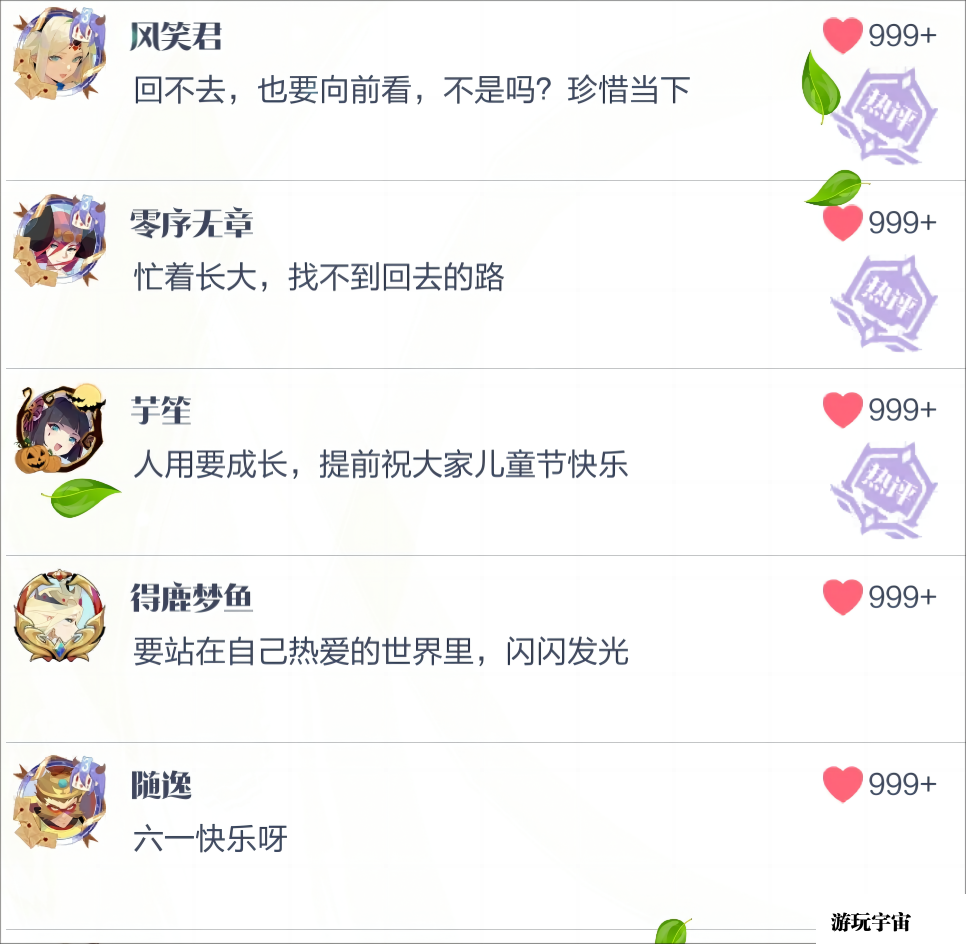Like 风笑君's comment

(842, 36)
